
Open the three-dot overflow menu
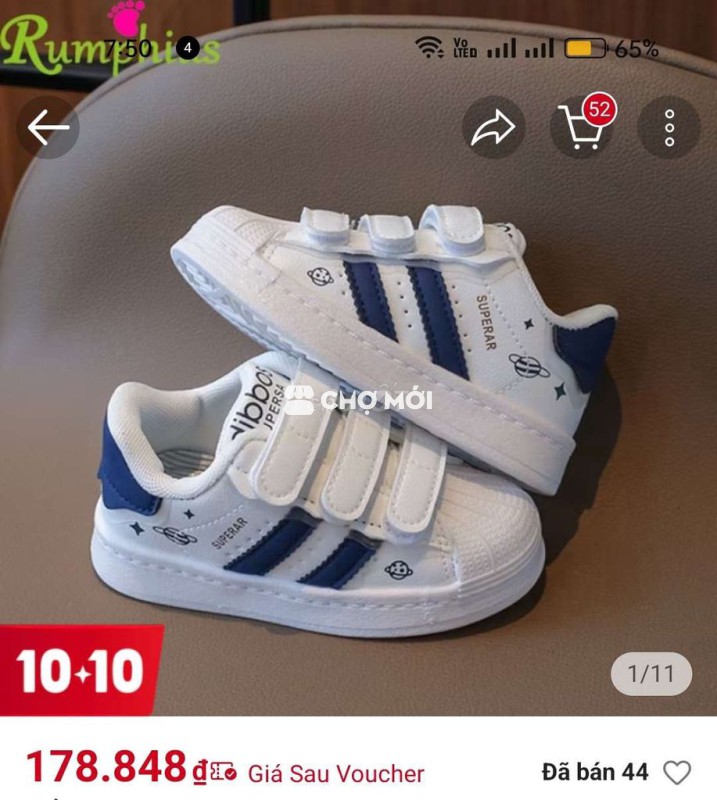[x=669, y=127]
